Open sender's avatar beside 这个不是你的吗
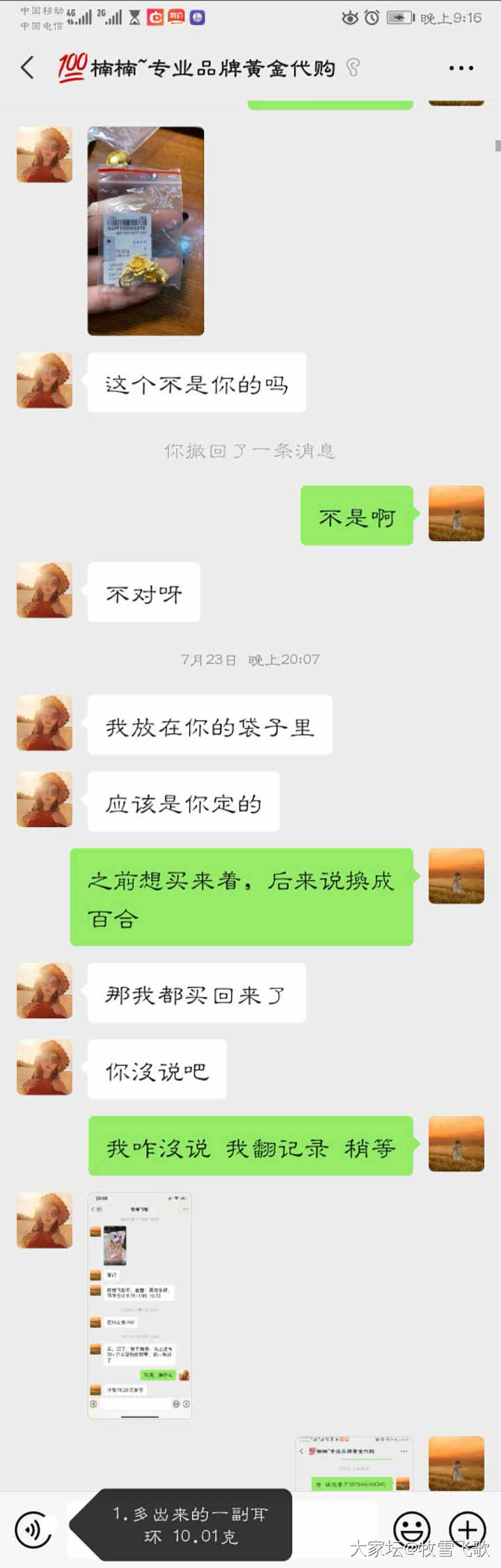 (x=45, y=380)
